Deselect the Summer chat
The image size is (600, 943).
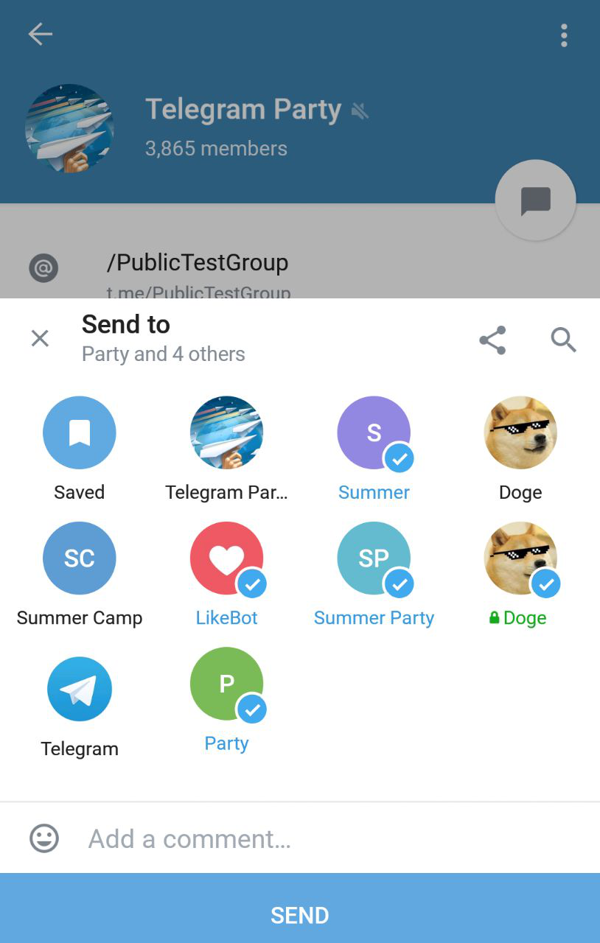tap(374, 433)
